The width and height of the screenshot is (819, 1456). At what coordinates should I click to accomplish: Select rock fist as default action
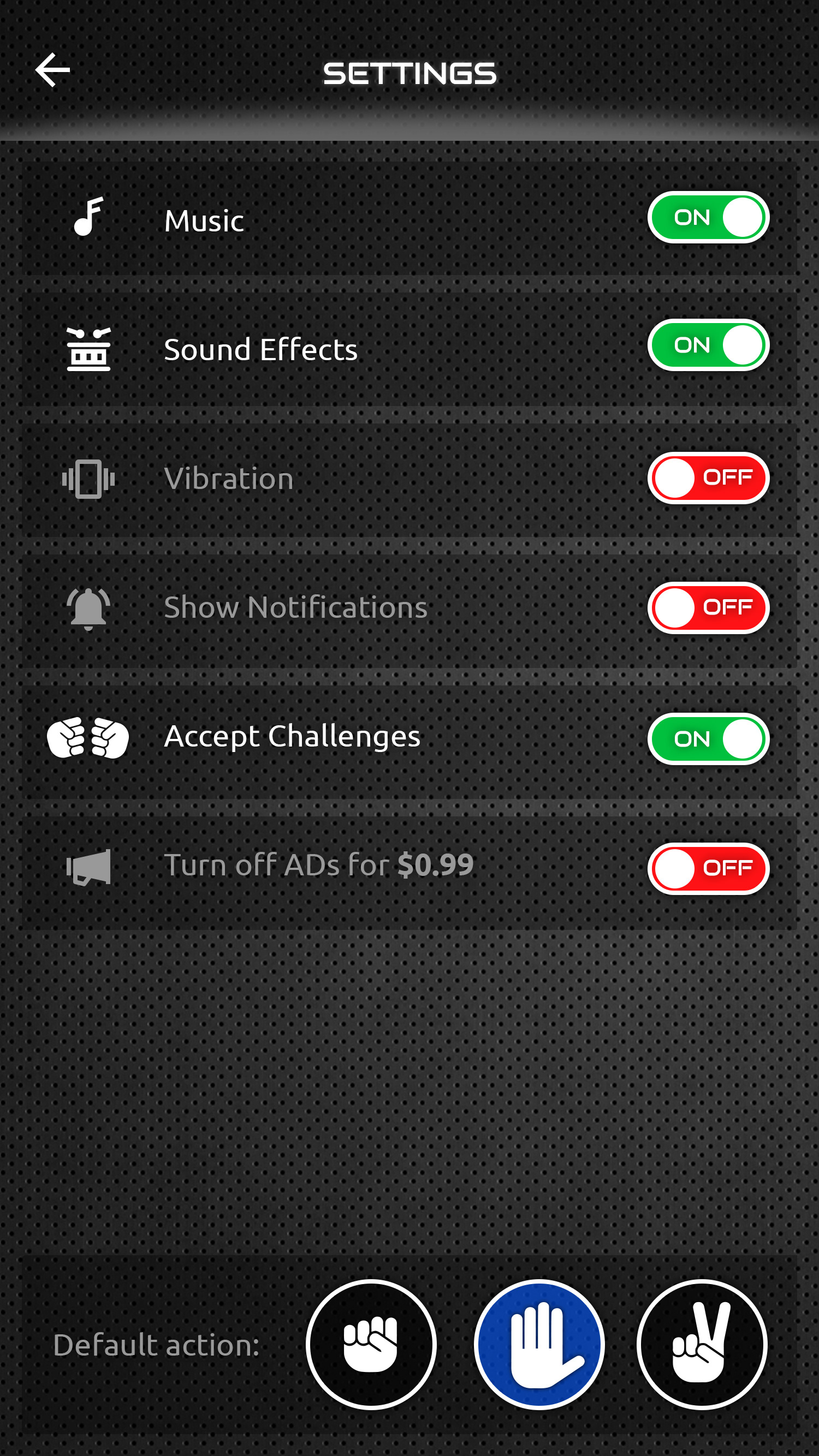(371, 1345)
